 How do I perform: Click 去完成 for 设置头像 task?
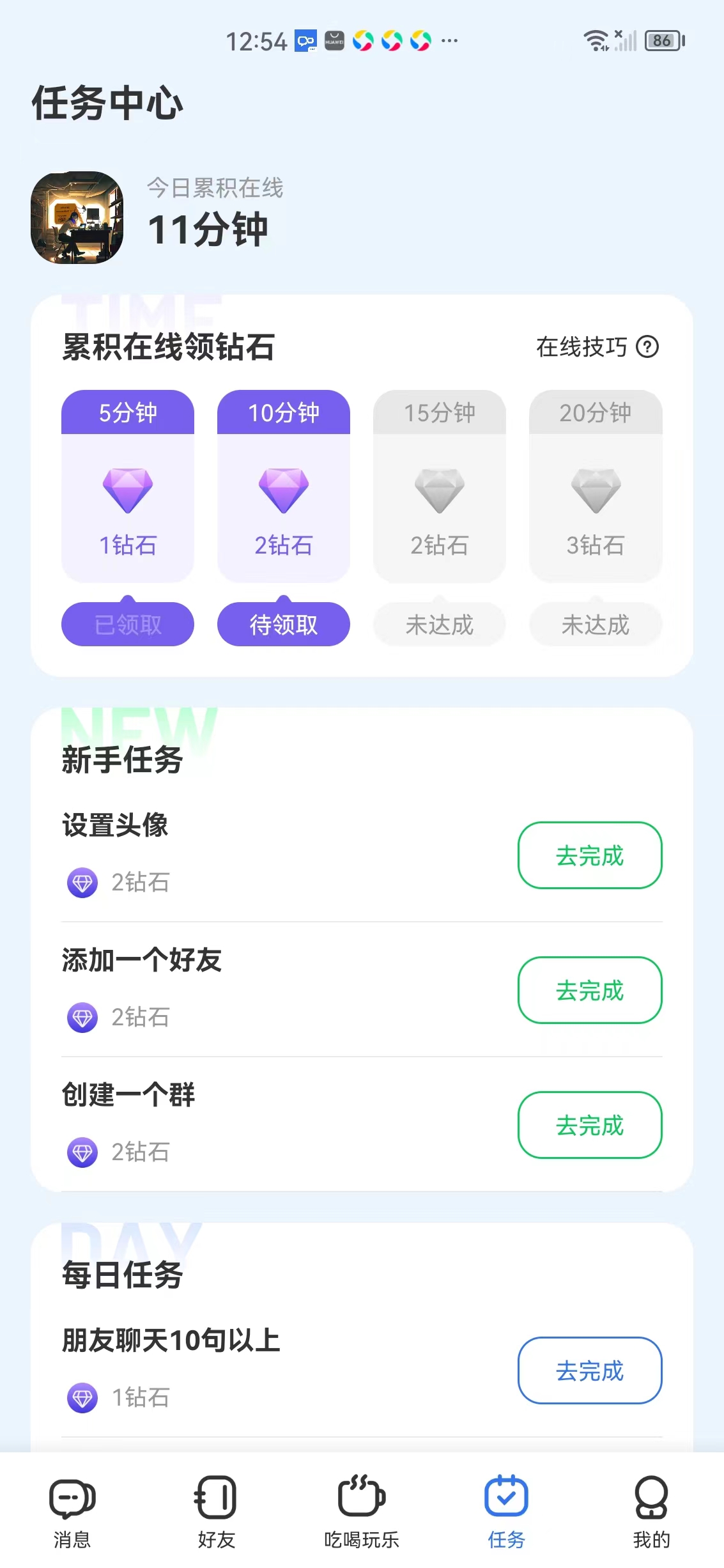coord(589,855)
